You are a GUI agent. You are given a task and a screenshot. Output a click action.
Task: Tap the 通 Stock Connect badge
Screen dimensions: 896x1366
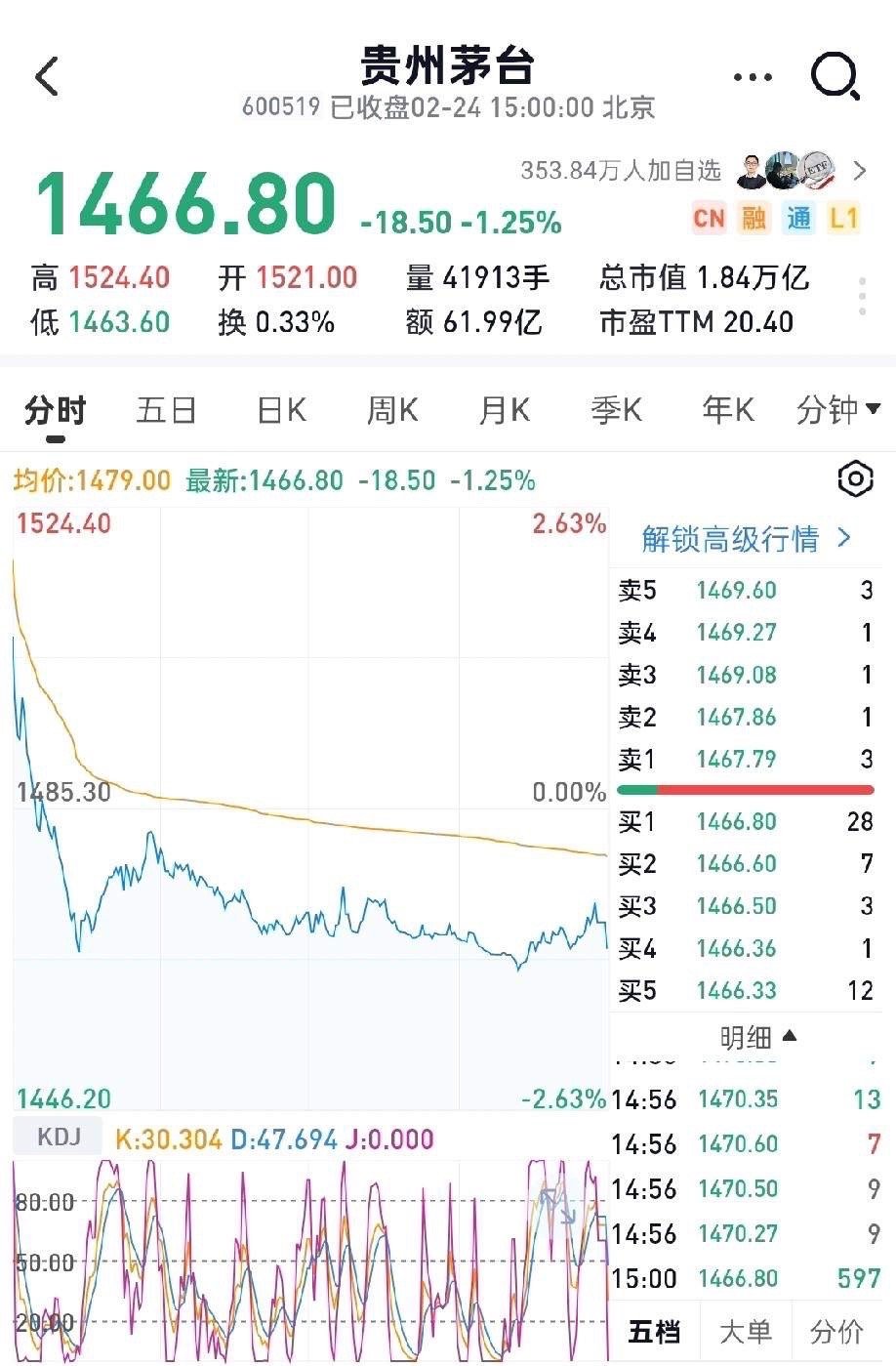[797, 218]
